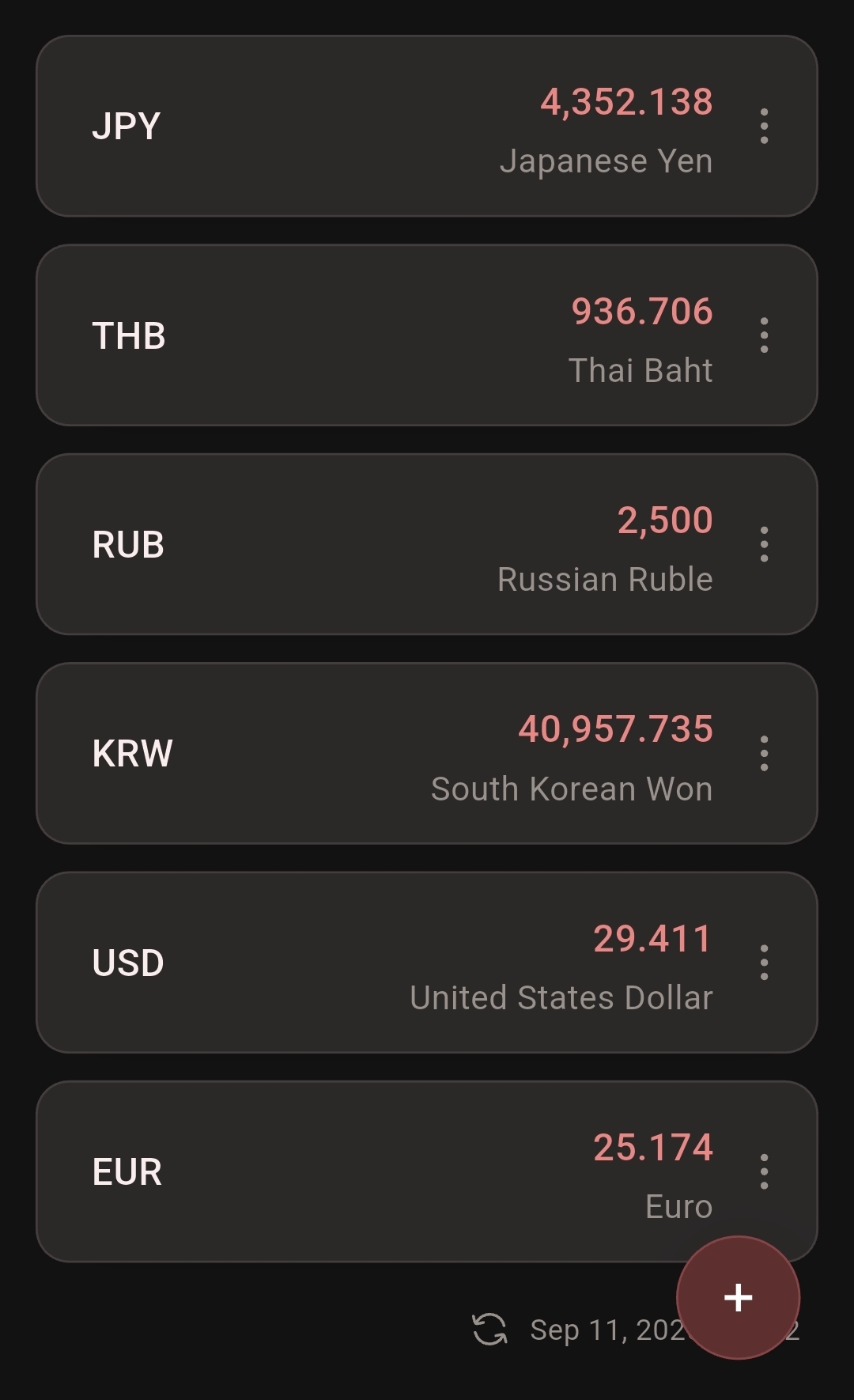Open the options menu for JPY
The image size is (854, 1400).
coord(764,127)
